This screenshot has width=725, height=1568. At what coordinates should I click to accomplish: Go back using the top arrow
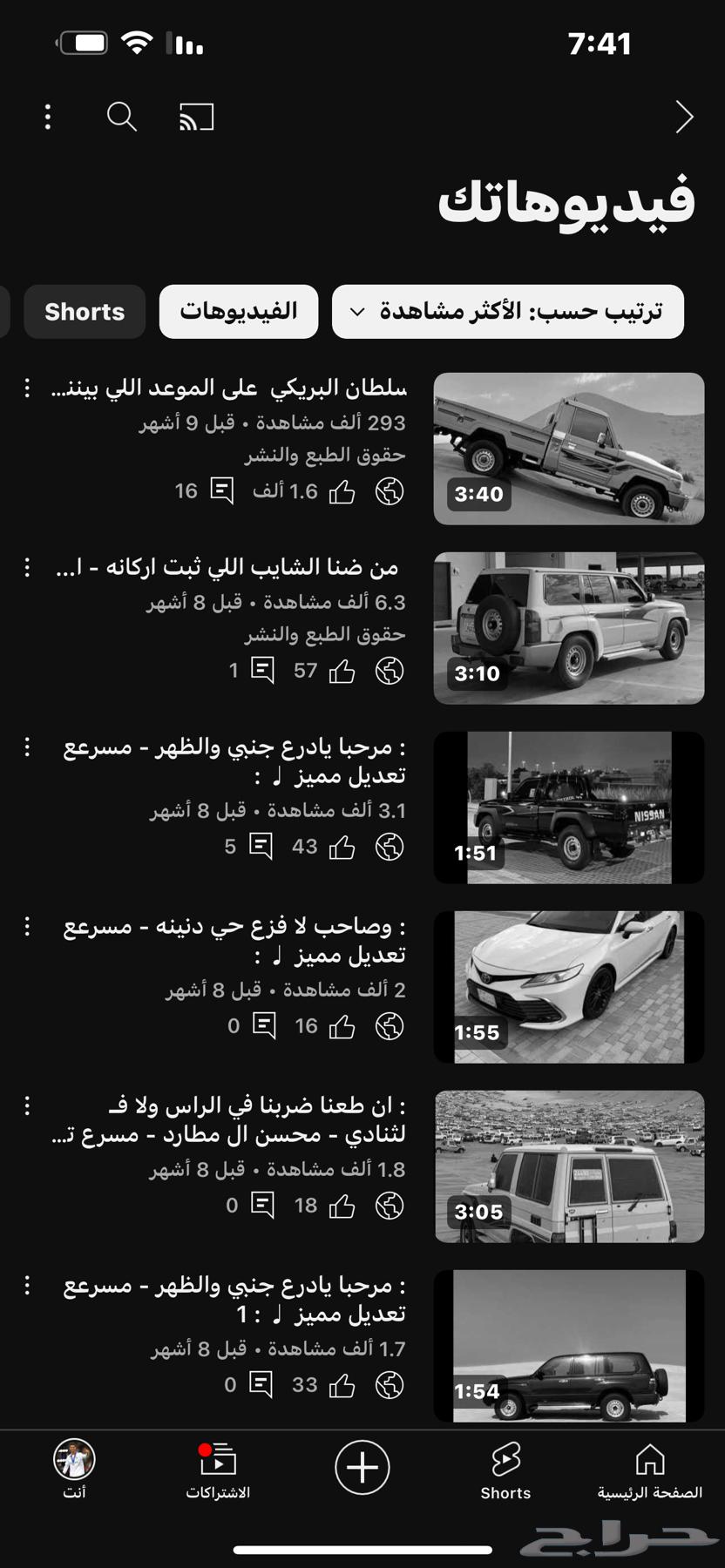coord(684,117)
